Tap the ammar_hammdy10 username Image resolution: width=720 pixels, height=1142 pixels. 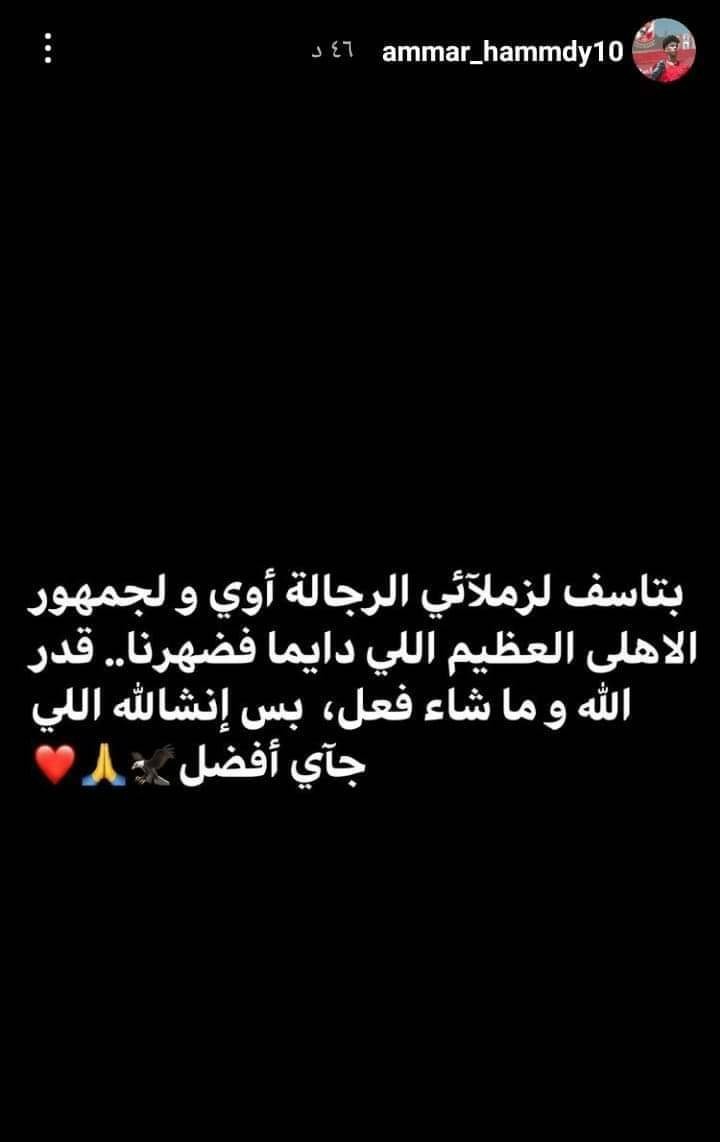coord(501,52)
